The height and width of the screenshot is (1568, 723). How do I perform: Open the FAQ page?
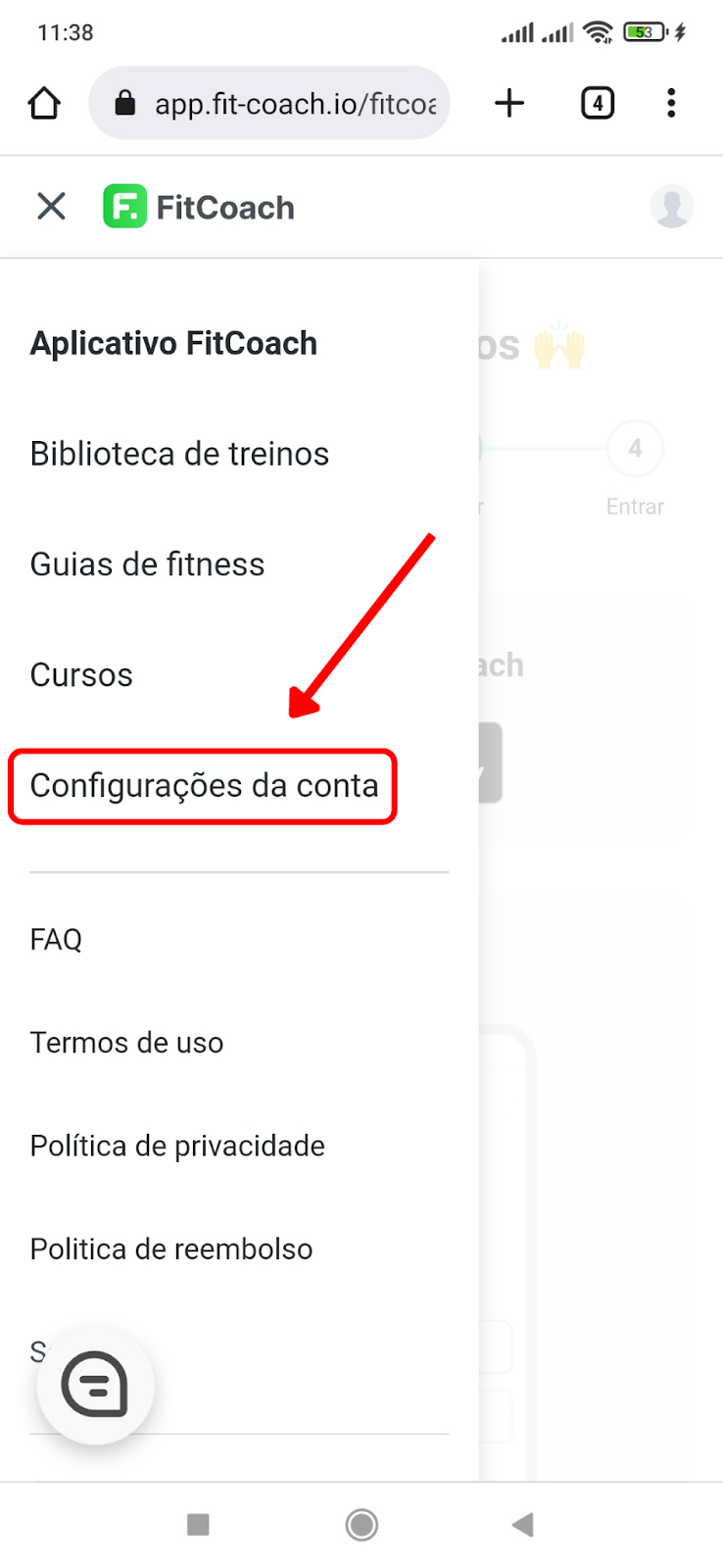[x=56, y=940]
